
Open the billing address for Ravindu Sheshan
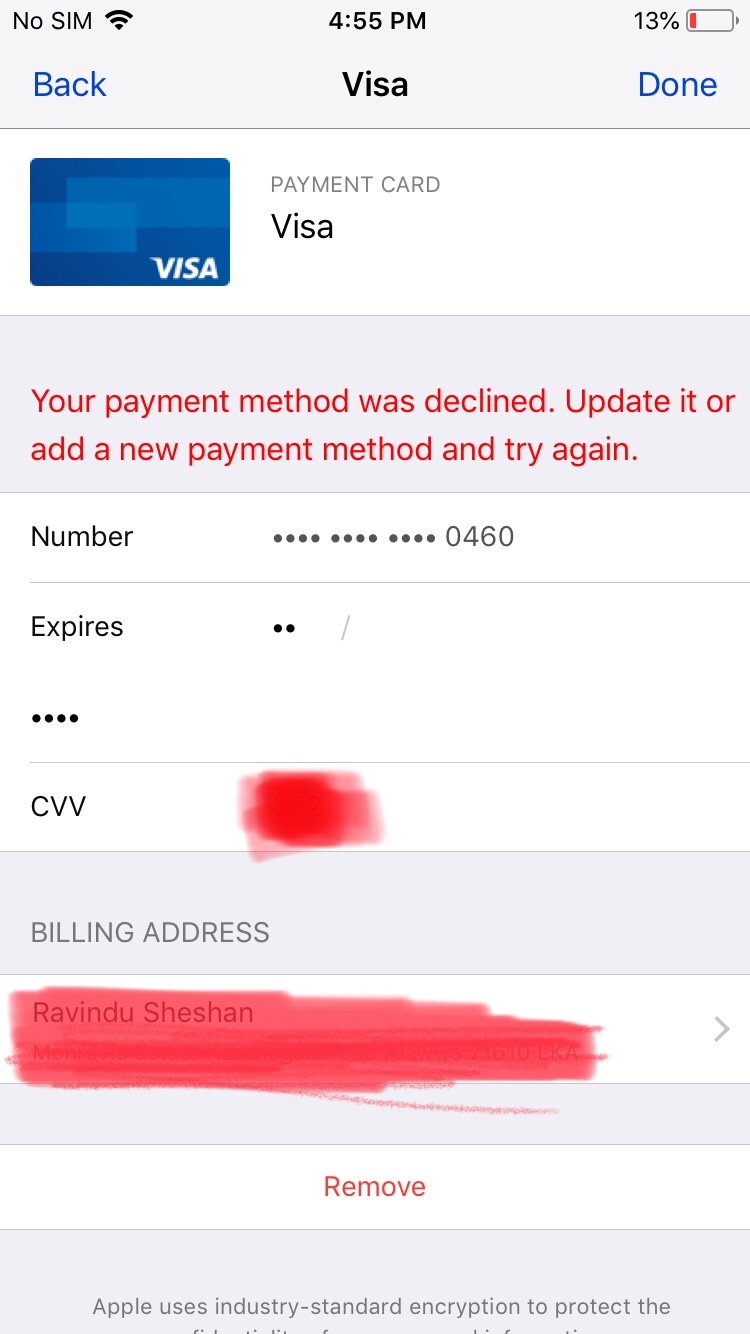click(374, 1029)
